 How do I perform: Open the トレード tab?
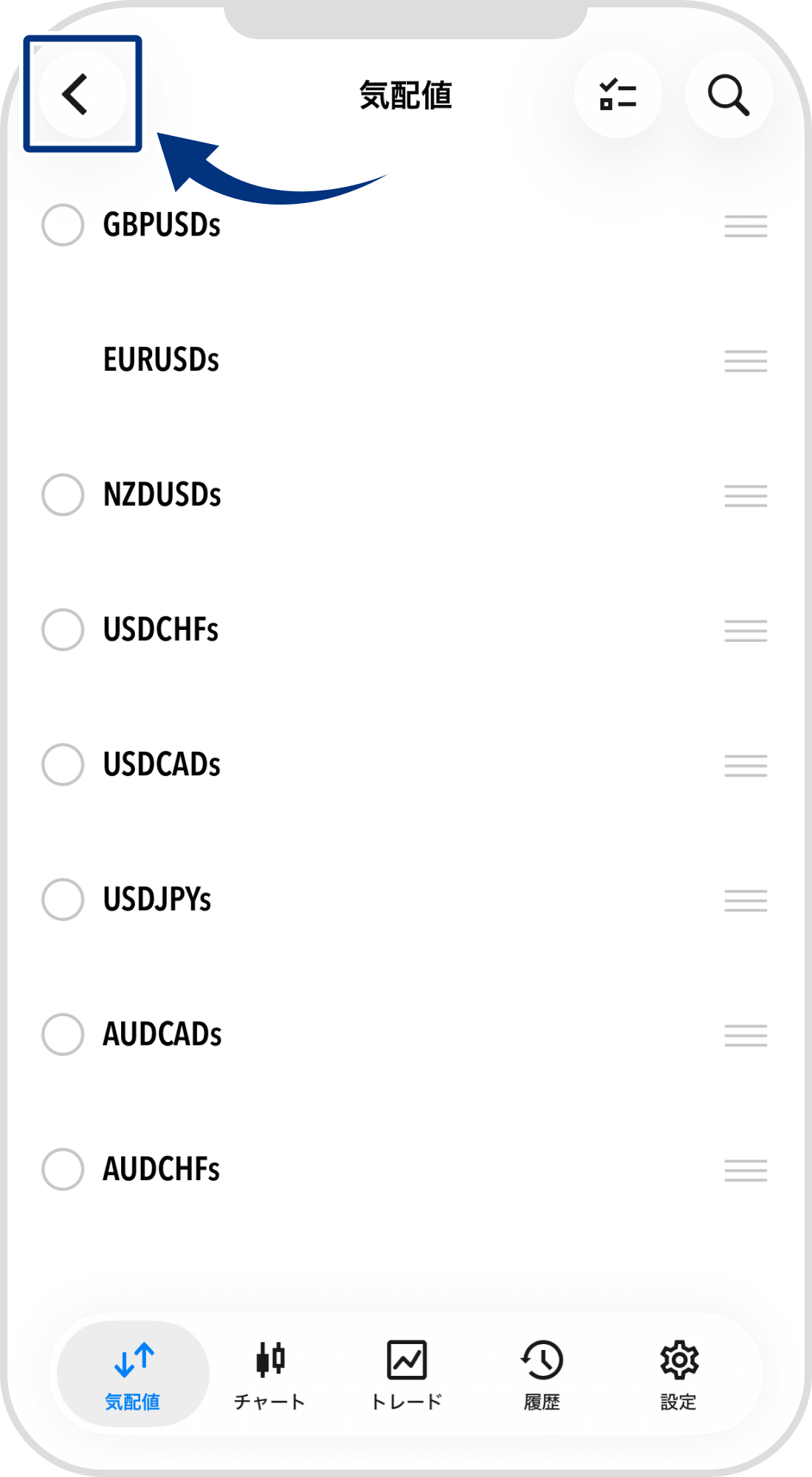coord(406,1374)
